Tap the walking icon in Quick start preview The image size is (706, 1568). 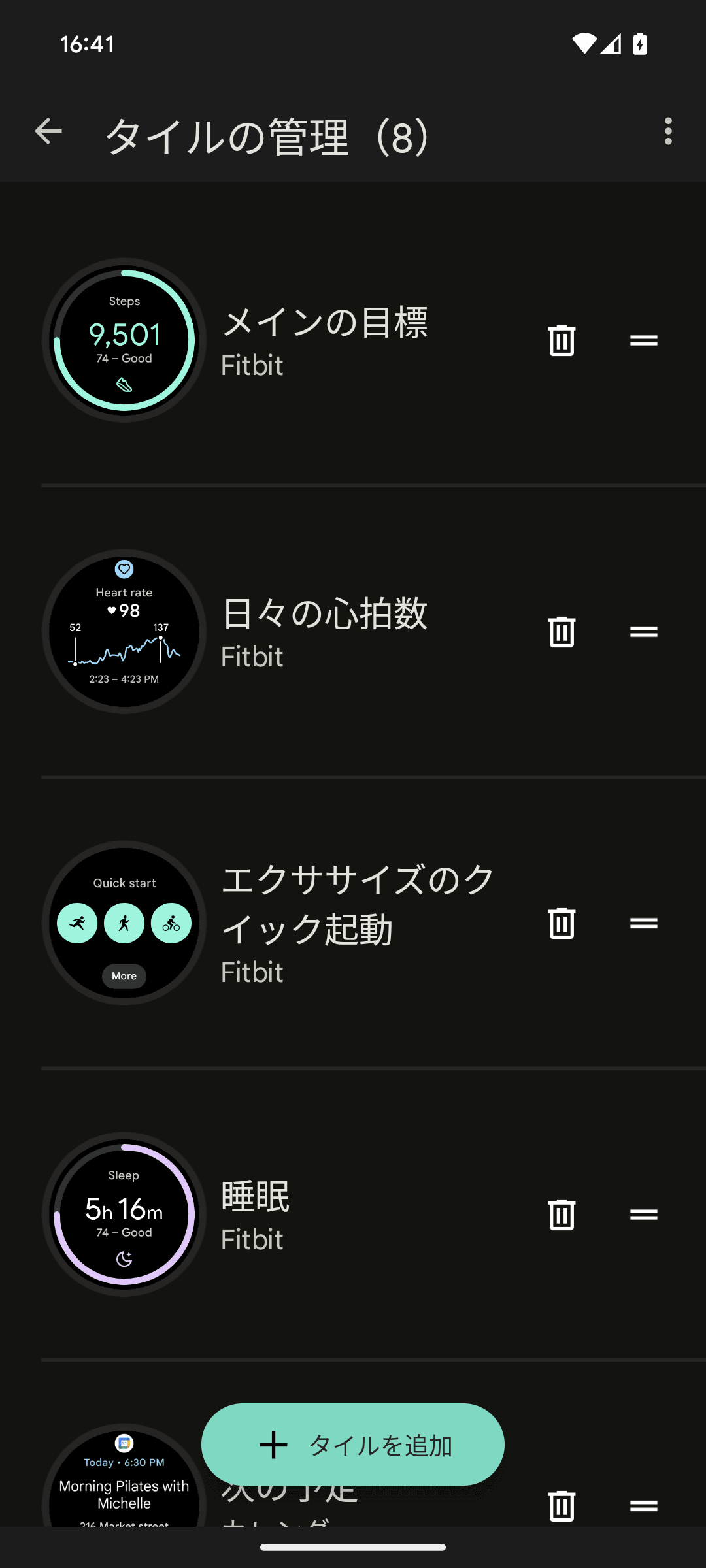pyautogui.click(x=124, y=923)
